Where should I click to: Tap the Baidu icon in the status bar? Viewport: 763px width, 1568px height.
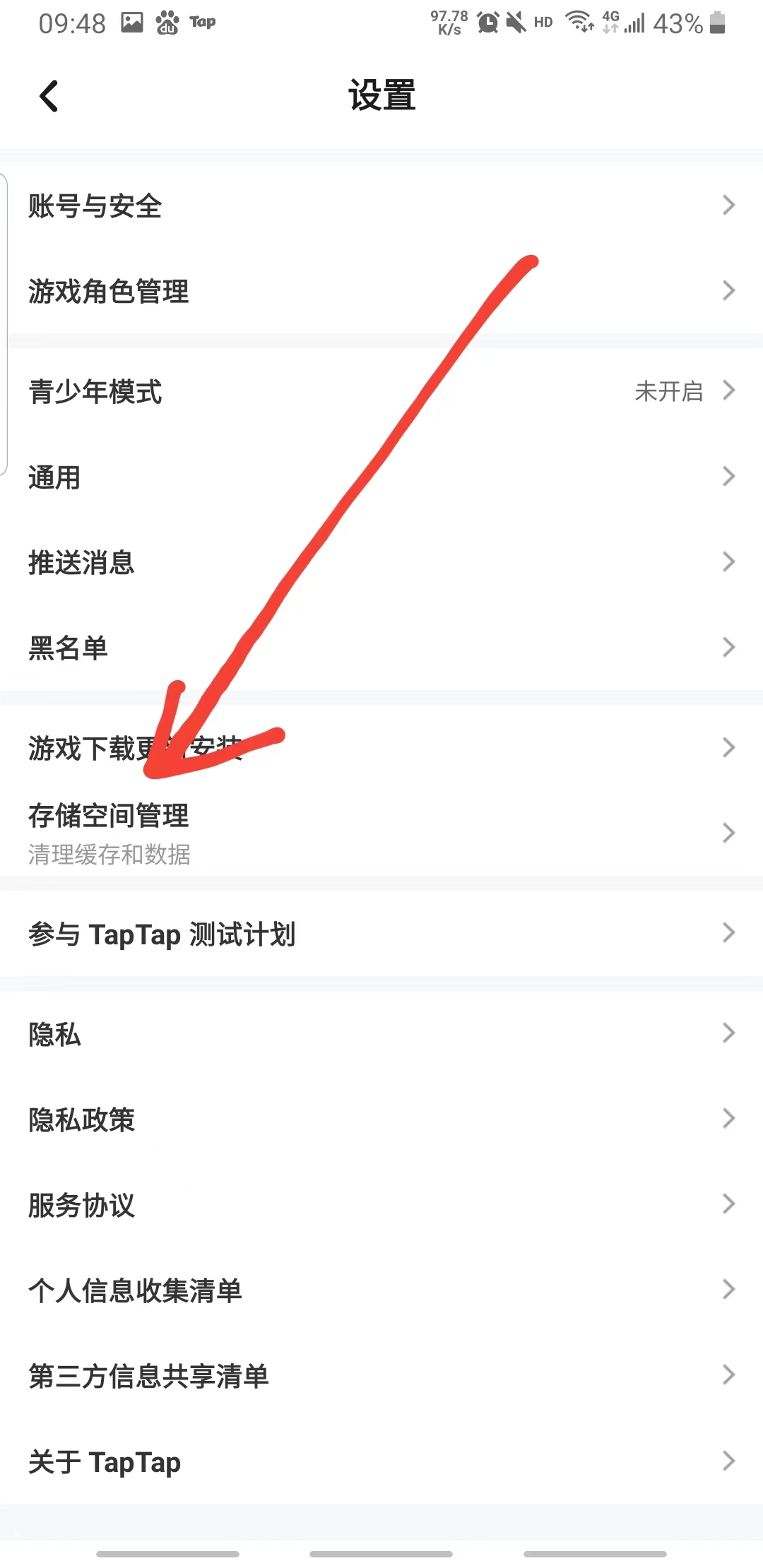coord(167,21)
